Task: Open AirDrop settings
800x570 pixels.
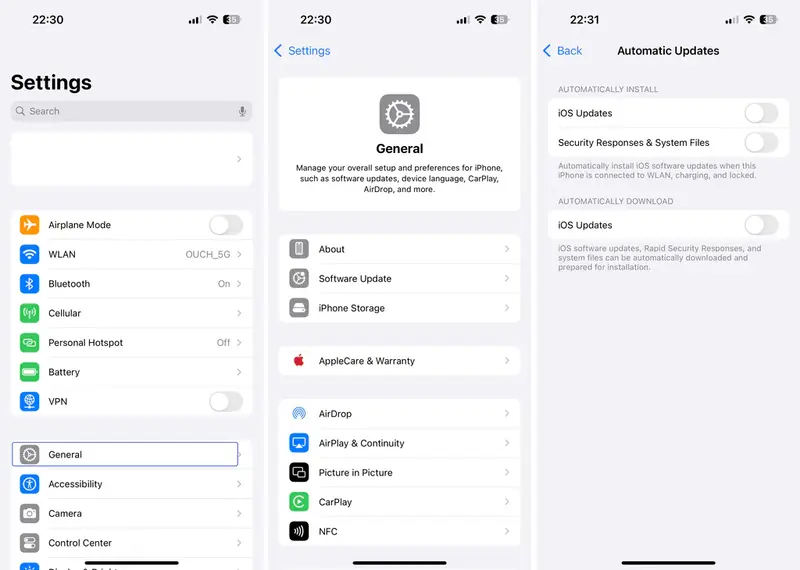Action: click(398, 414)
